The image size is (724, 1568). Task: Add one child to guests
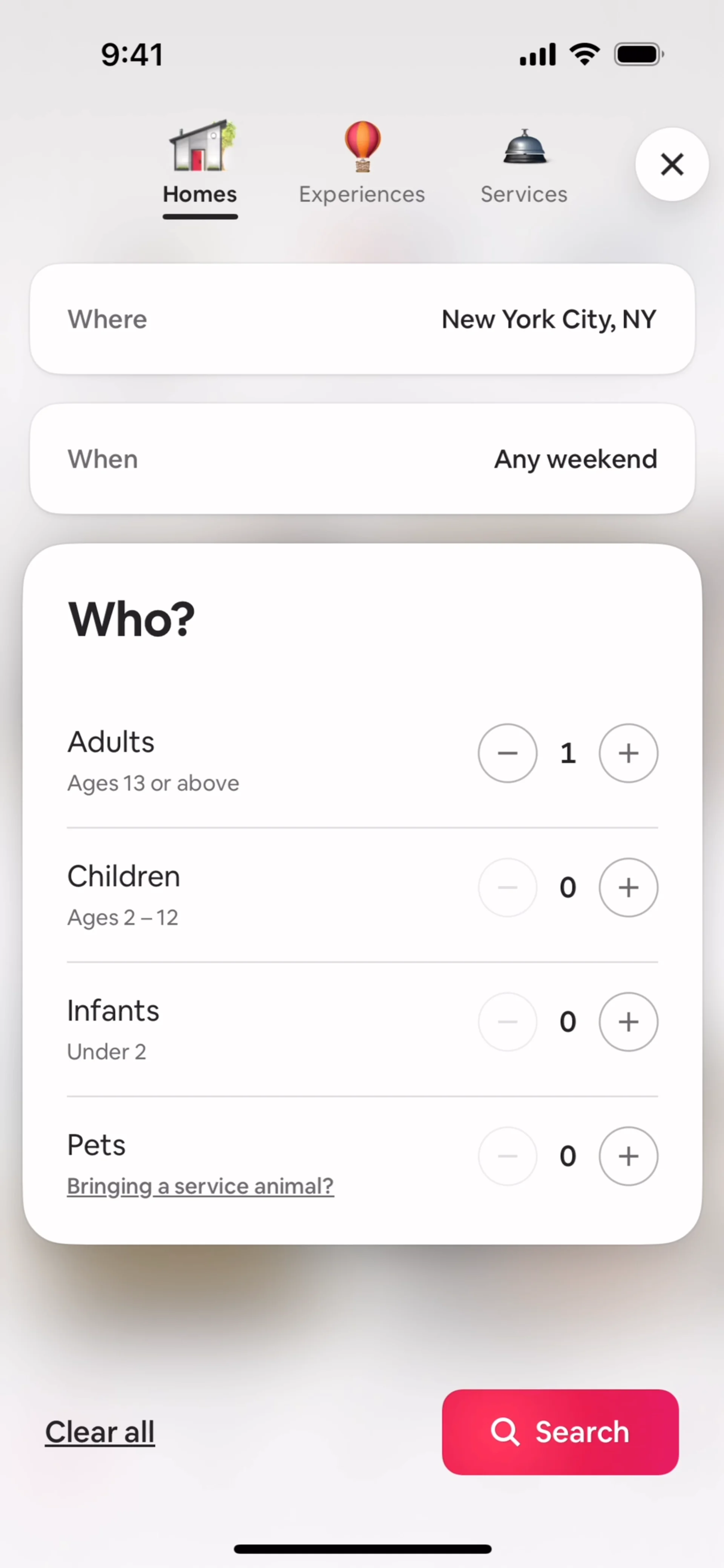(628, 887)
